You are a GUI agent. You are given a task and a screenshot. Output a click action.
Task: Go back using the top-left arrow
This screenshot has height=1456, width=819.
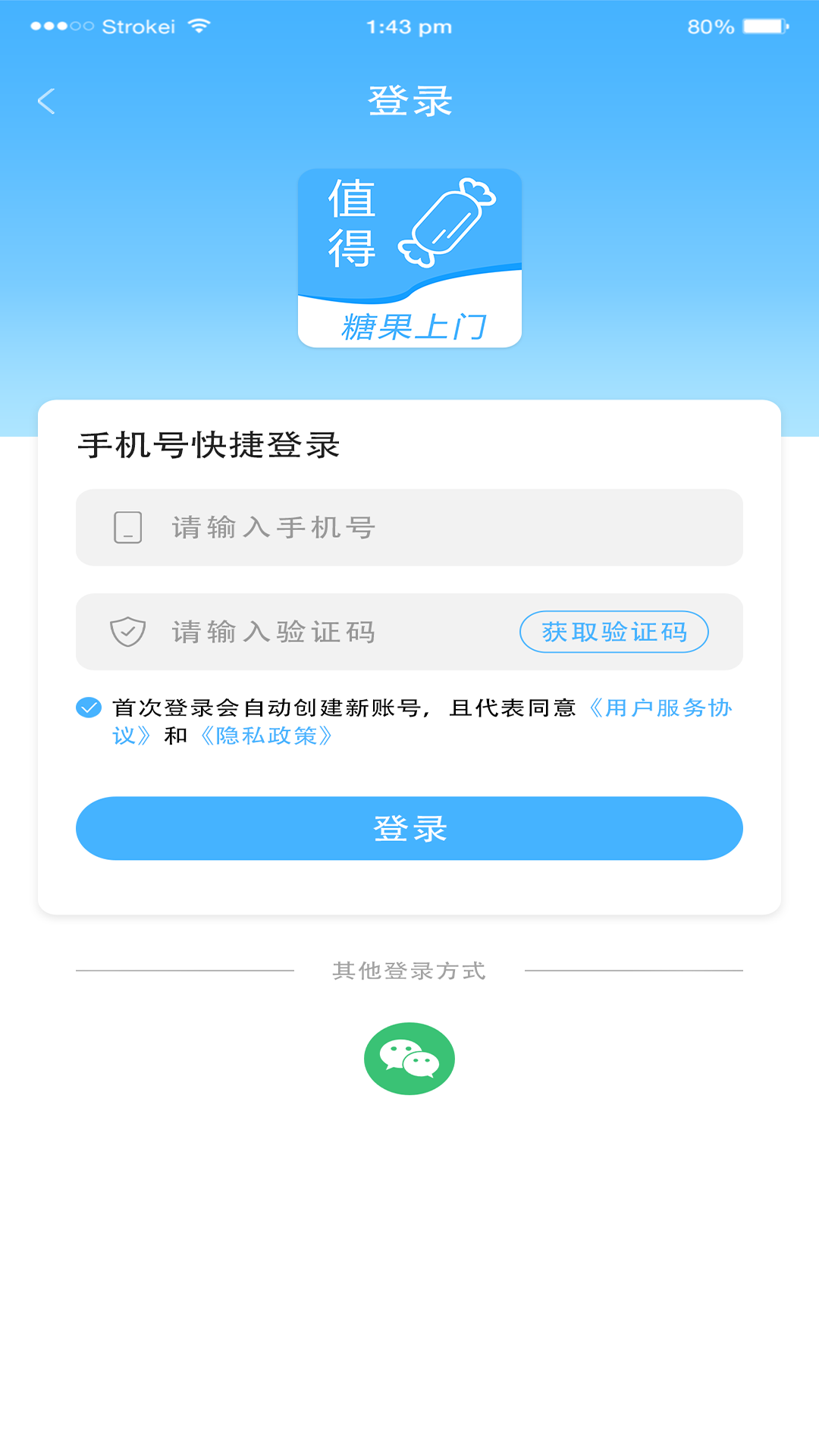click(x=47, y=101)
